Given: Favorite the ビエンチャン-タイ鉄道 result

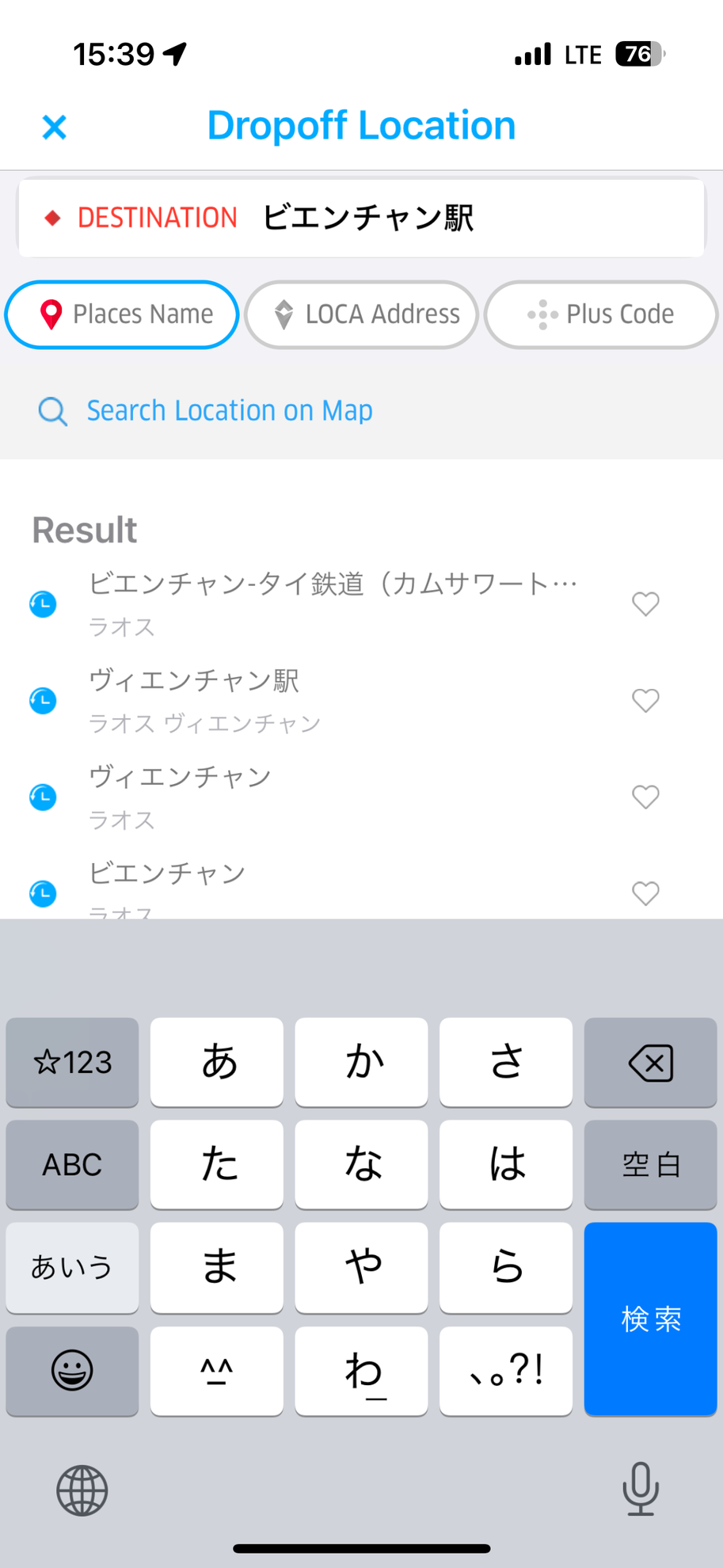Looking at the screenshot, I should coord(645,603).
